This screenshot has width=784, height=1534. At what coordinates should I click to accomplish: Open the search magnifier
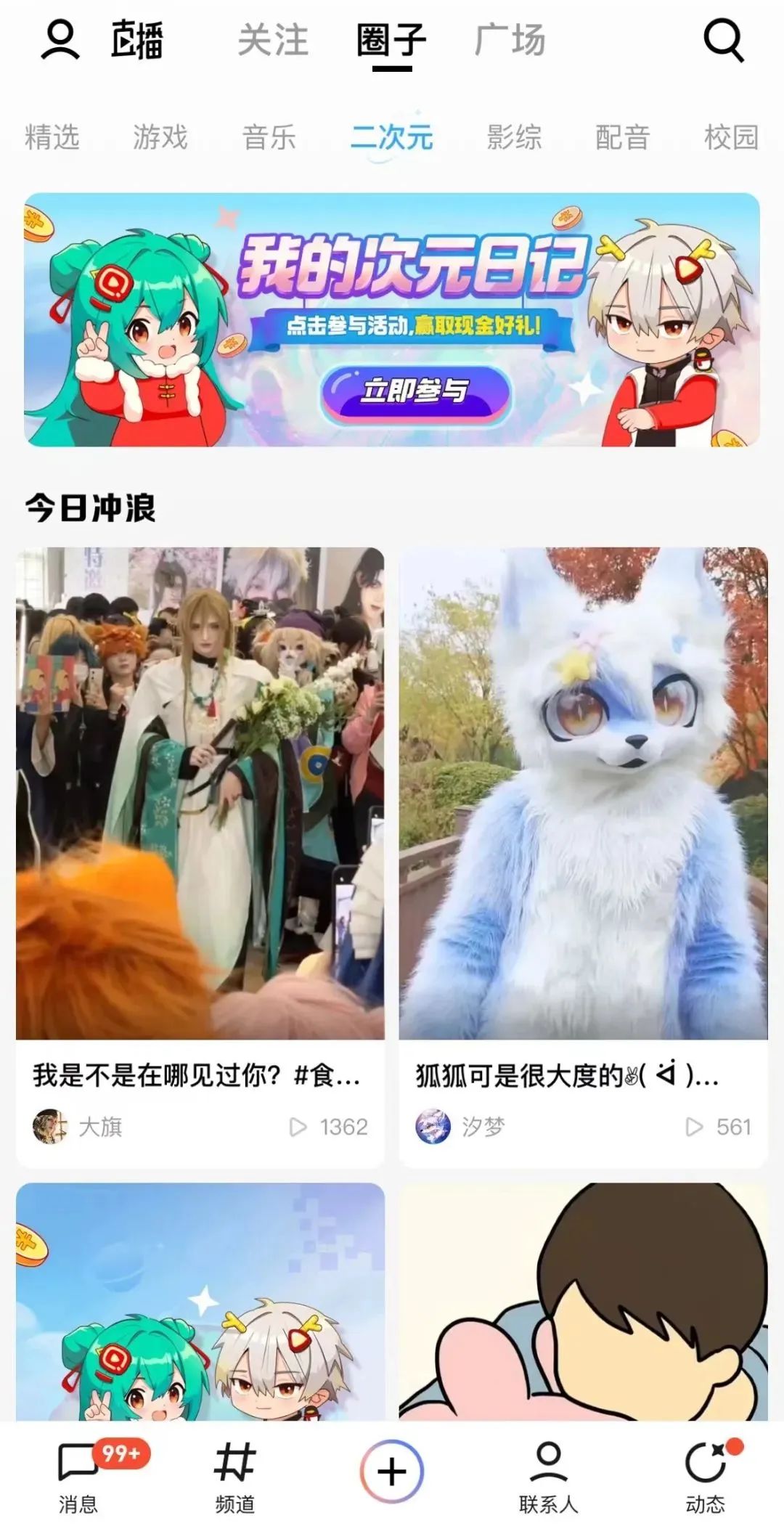click(724, 39)
